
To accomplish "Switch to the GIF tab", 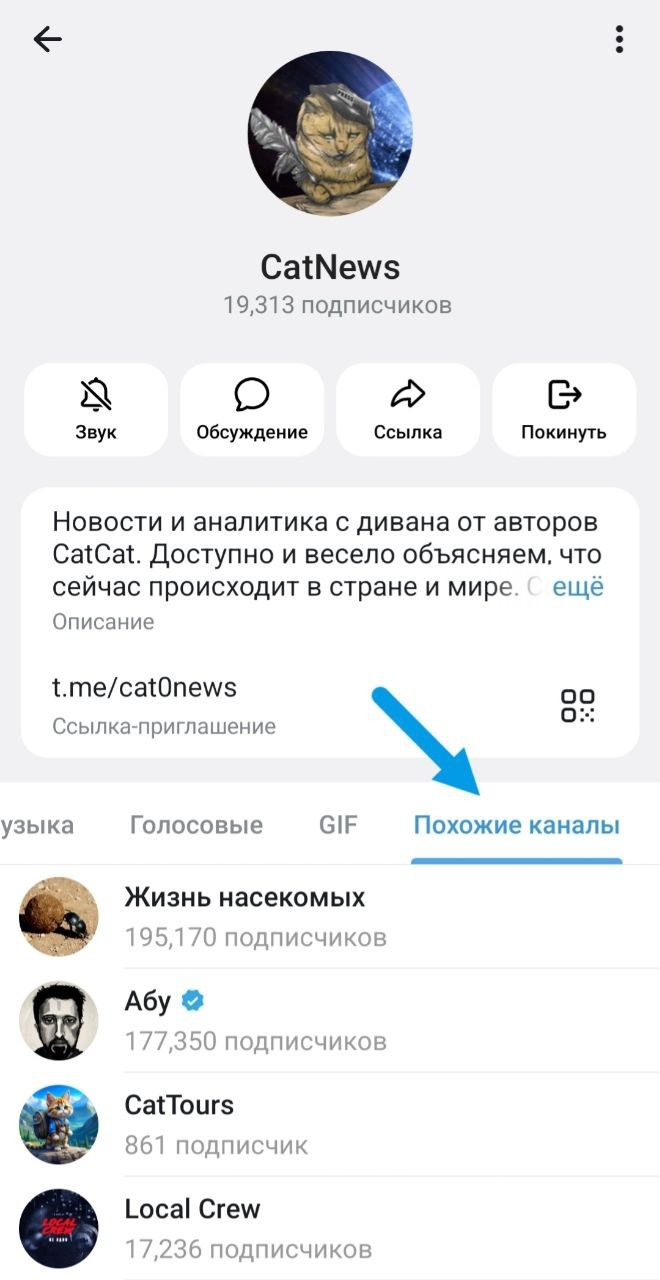I will click(x=338, y=825).
